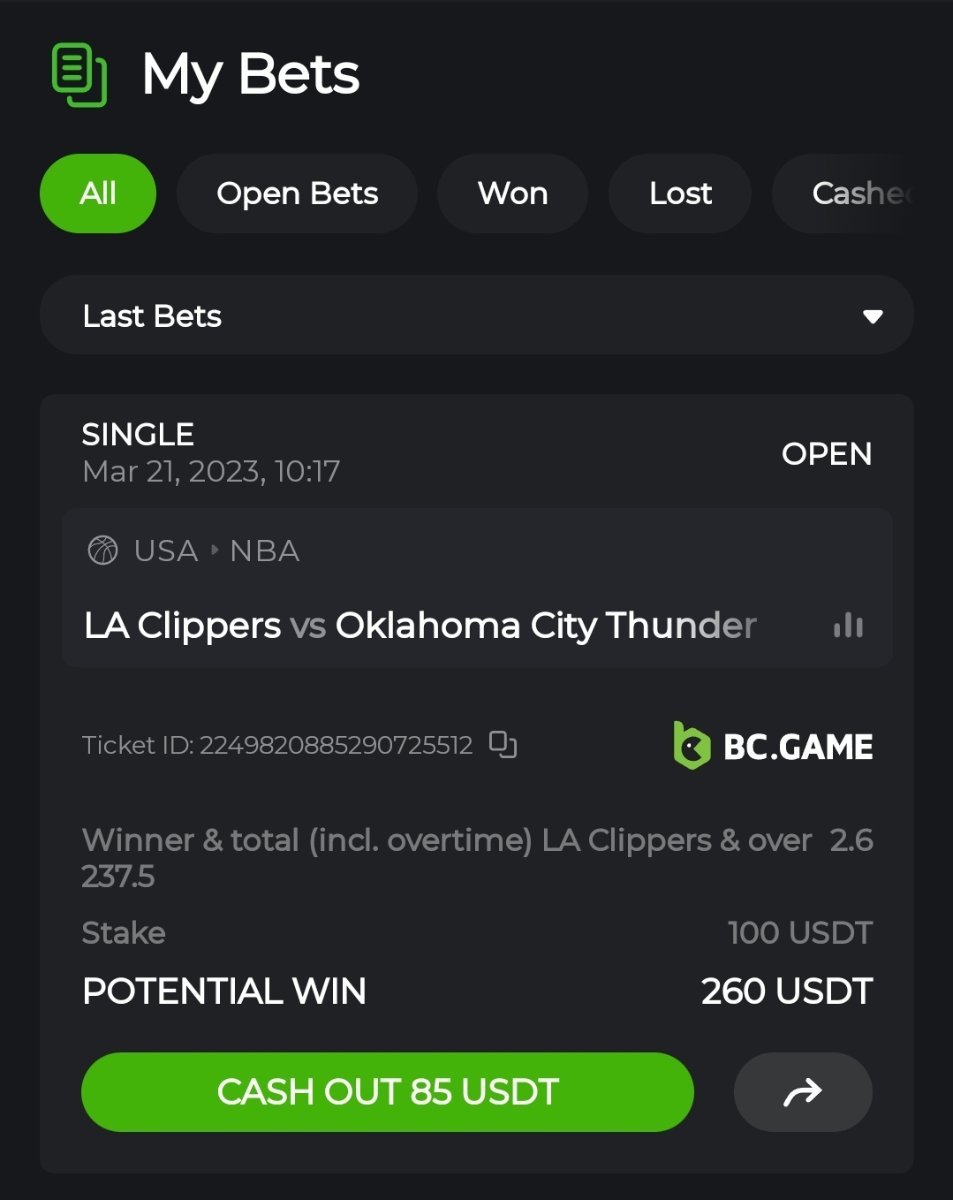The image size is (953, 1200).
Task: Show only Won bets
Action: click(x=512, y=193)
